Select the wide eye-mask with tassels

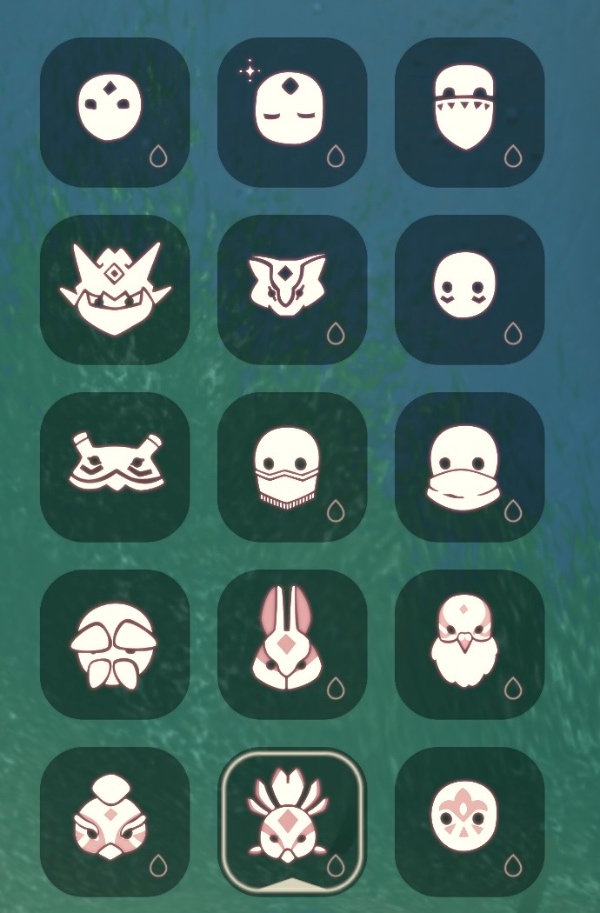click(115, 467)
